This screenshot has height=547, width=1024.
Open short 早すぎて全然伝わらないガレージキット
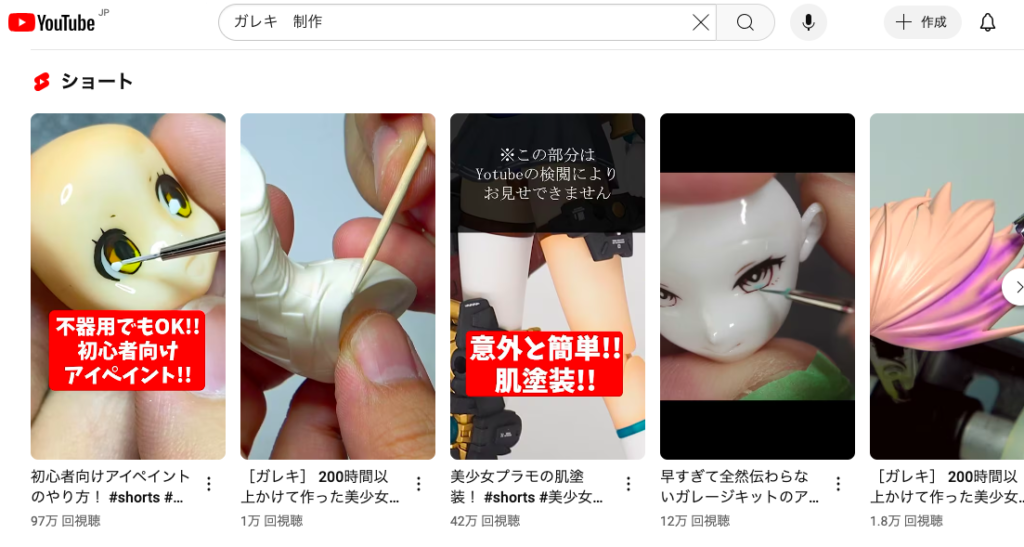pos(757,286)
